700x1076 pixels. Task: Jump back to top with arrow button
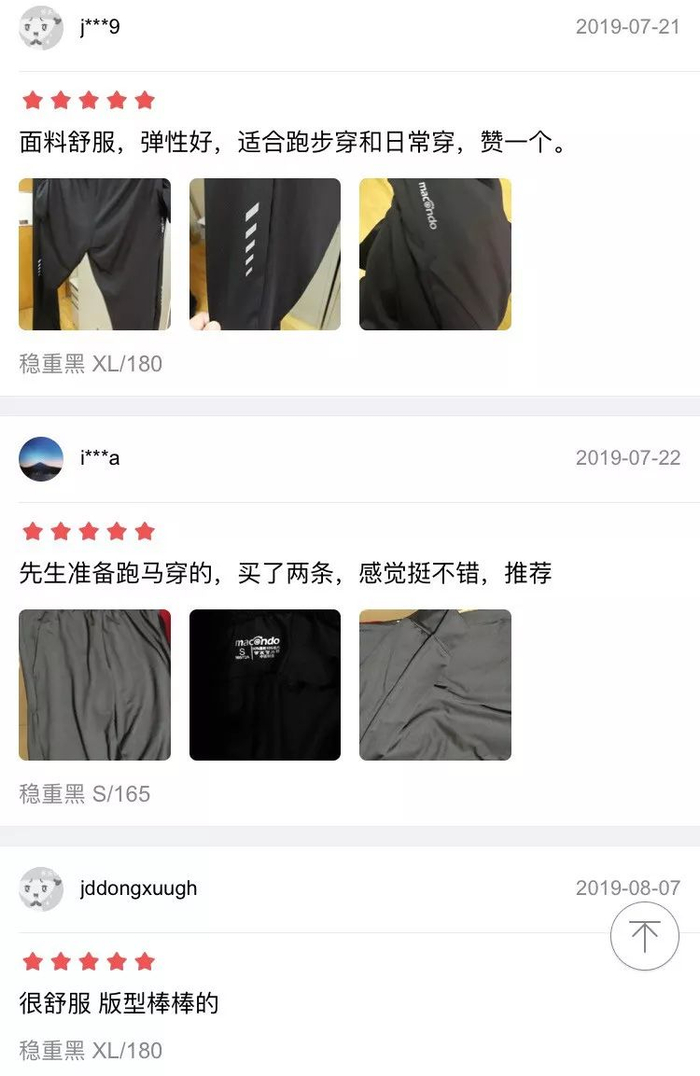[x=645, y=936]
